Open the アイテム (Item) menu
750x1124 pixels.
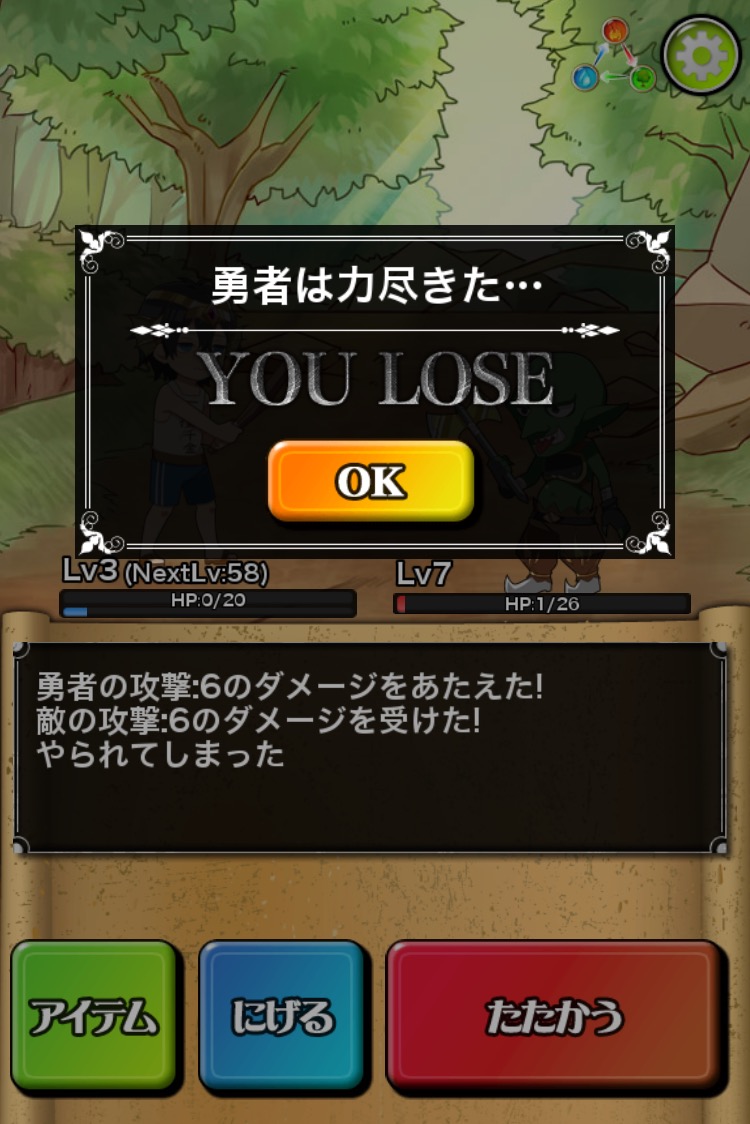pyautogui.click(x=94, y=1015)
